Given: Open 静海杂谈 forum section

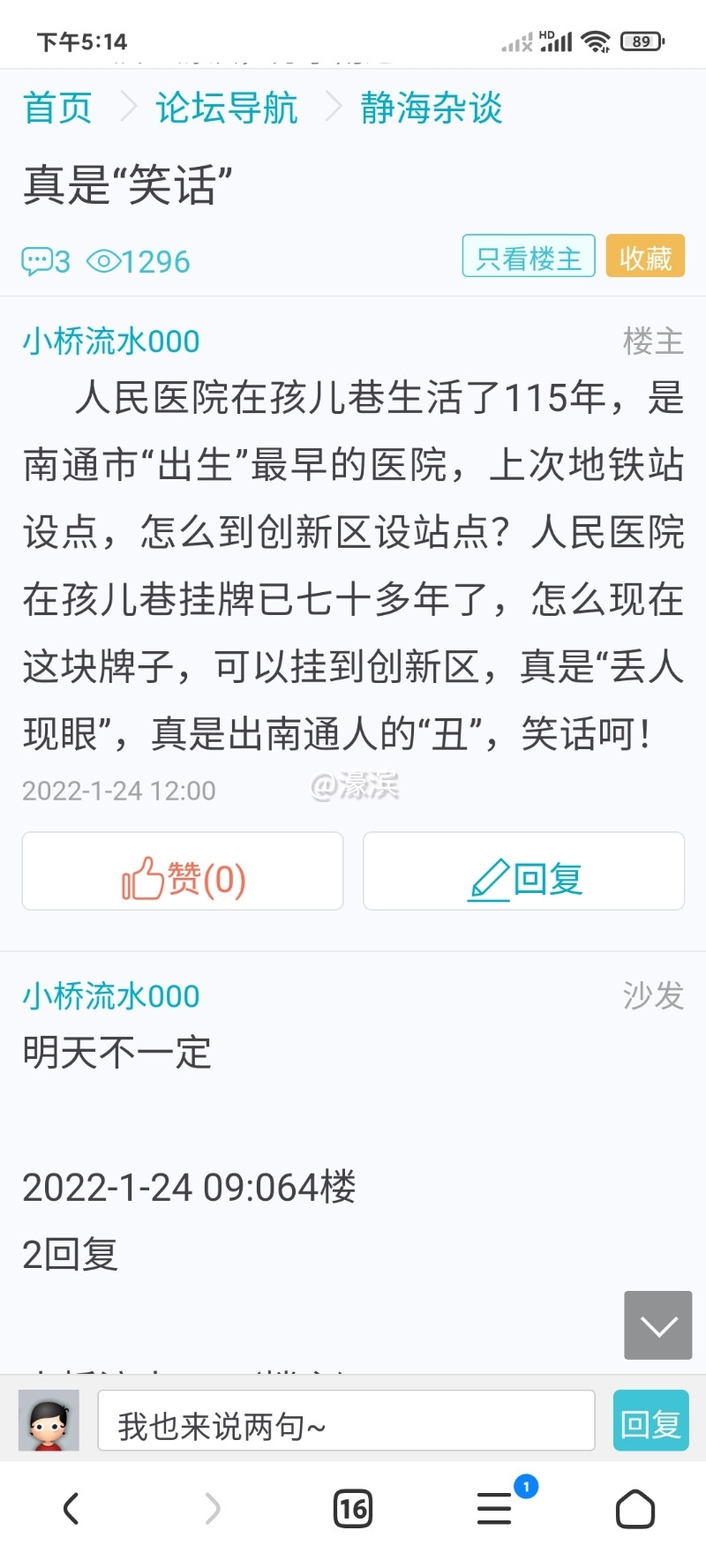Looking at the screenshot, I should tap(431, 109).
